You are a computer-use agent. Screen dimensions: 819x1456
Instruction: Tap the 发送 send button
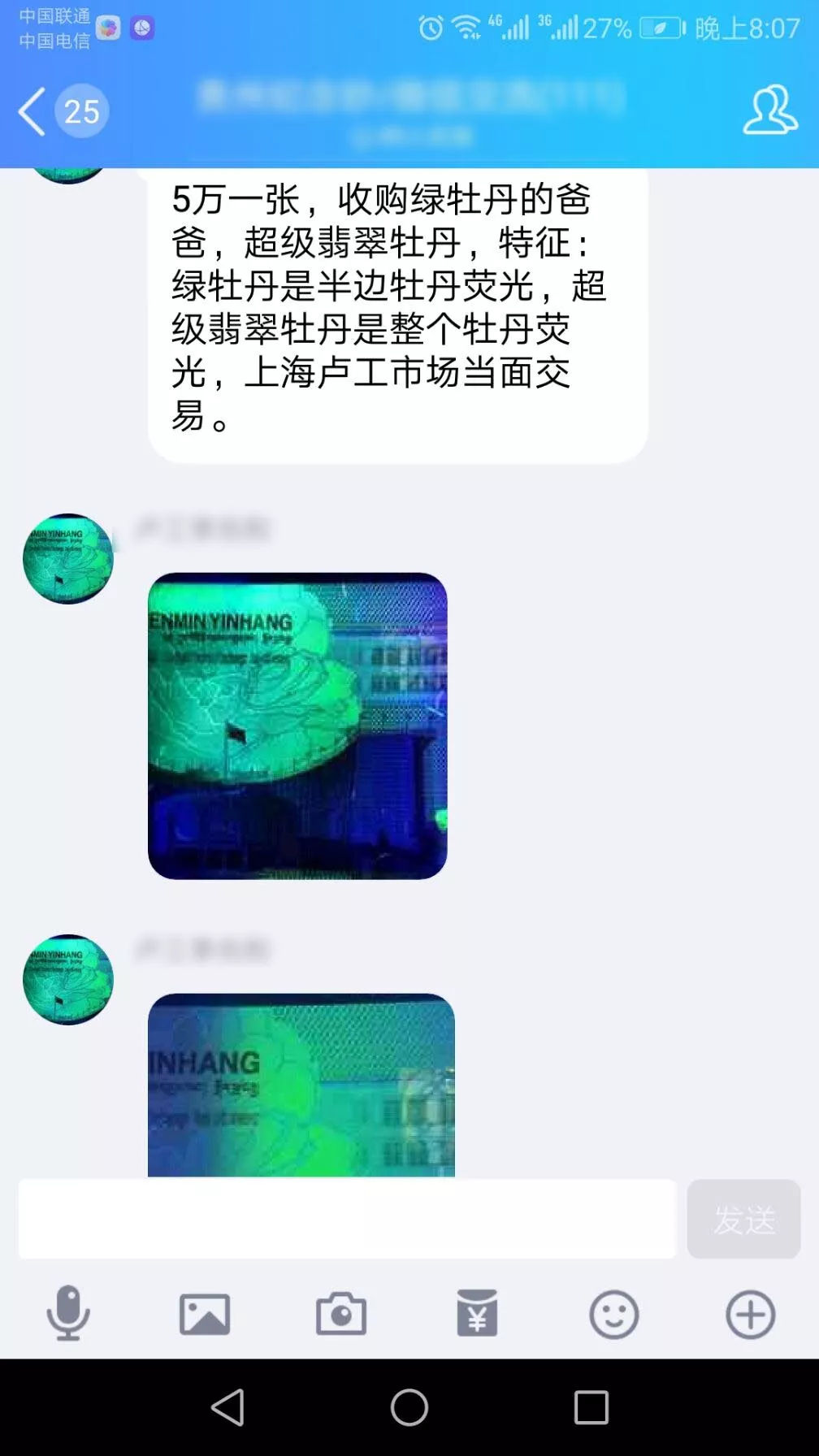tap(743, 1219)
